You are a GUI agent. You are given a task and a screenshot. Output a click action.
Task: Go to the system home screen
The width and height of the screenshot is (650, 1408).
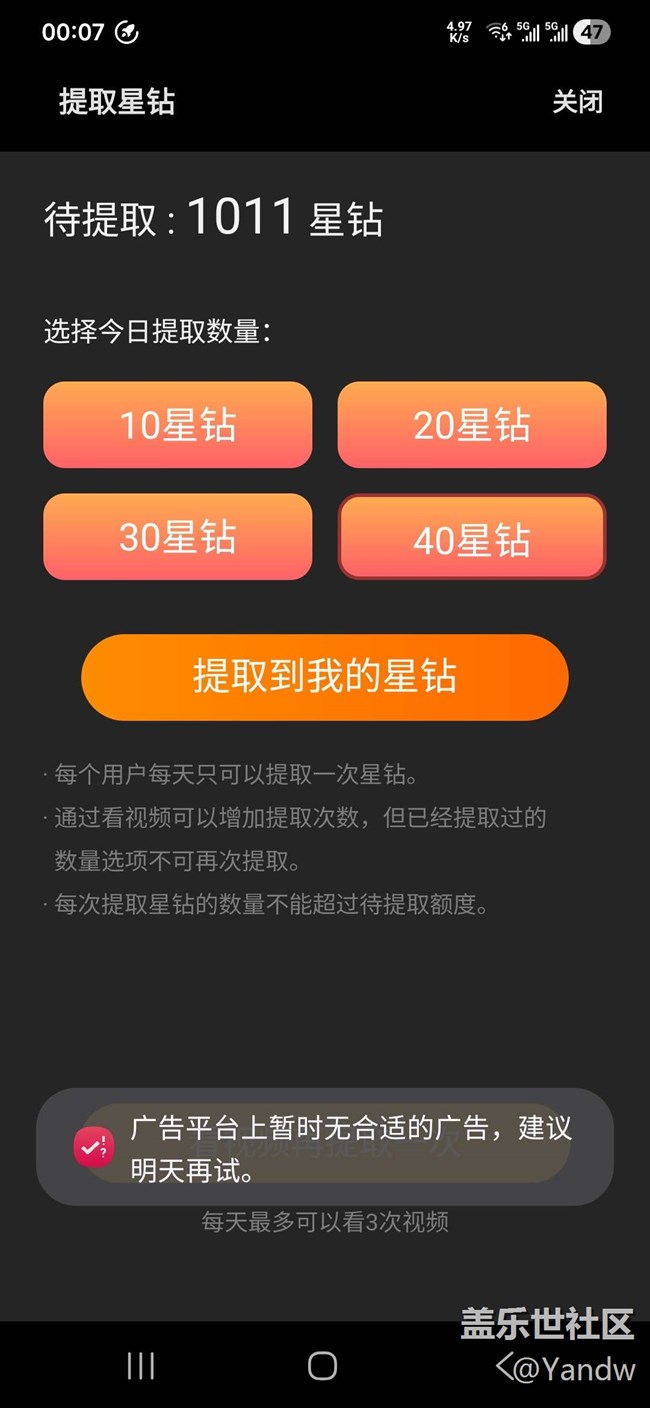[x=322, y=1366]
